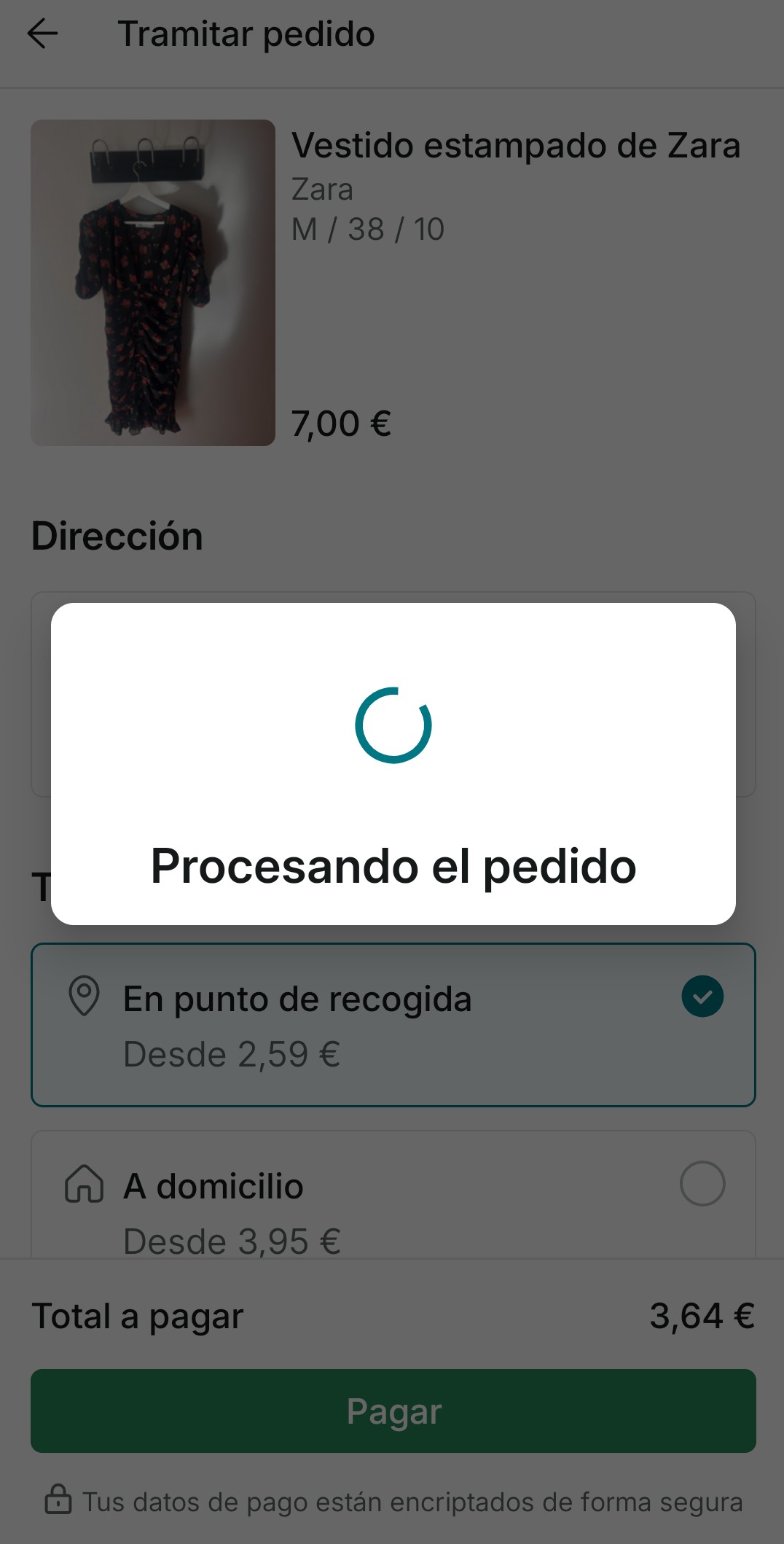Select En punto de recogida delivery
784x1544 pixels.
point(393,1024)
